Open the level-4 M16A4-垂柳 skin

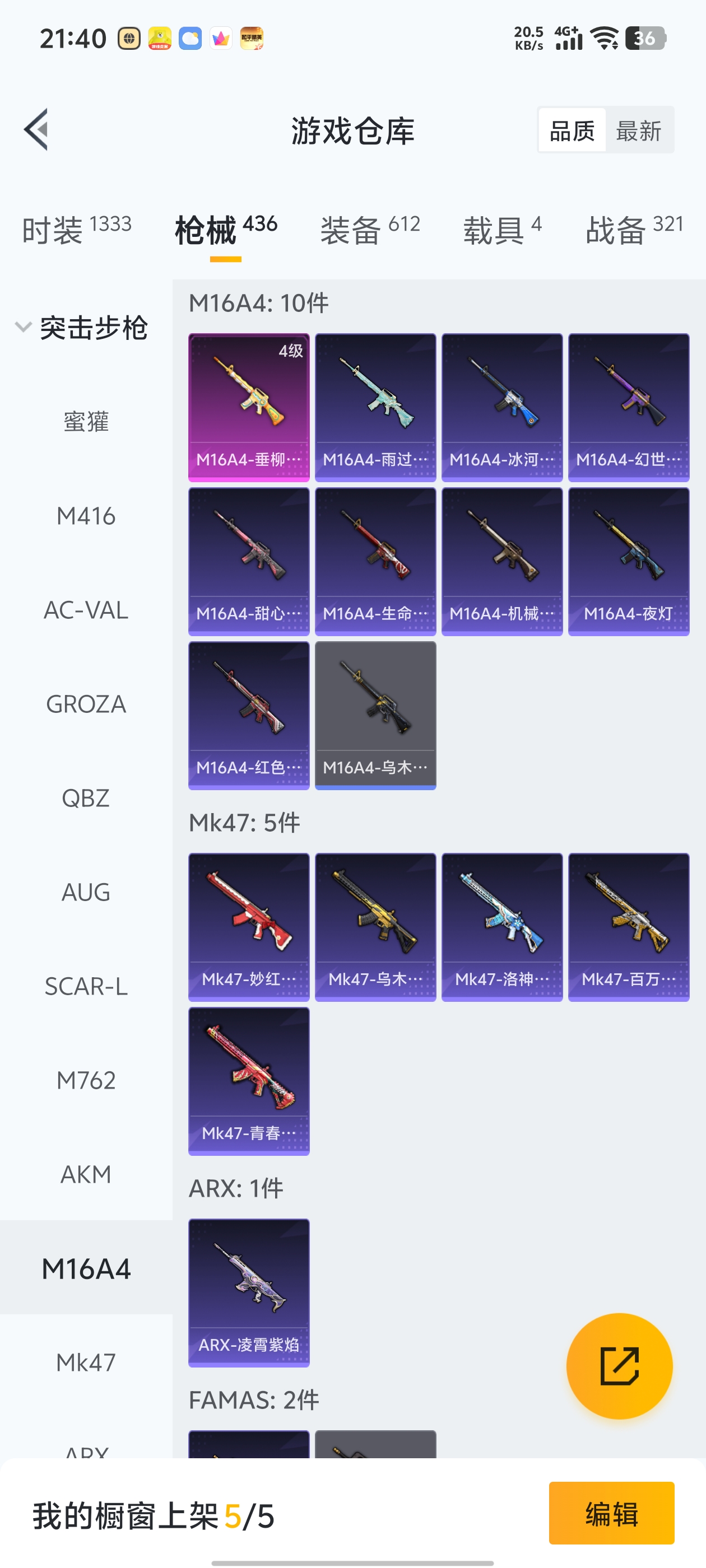point(249,407)
